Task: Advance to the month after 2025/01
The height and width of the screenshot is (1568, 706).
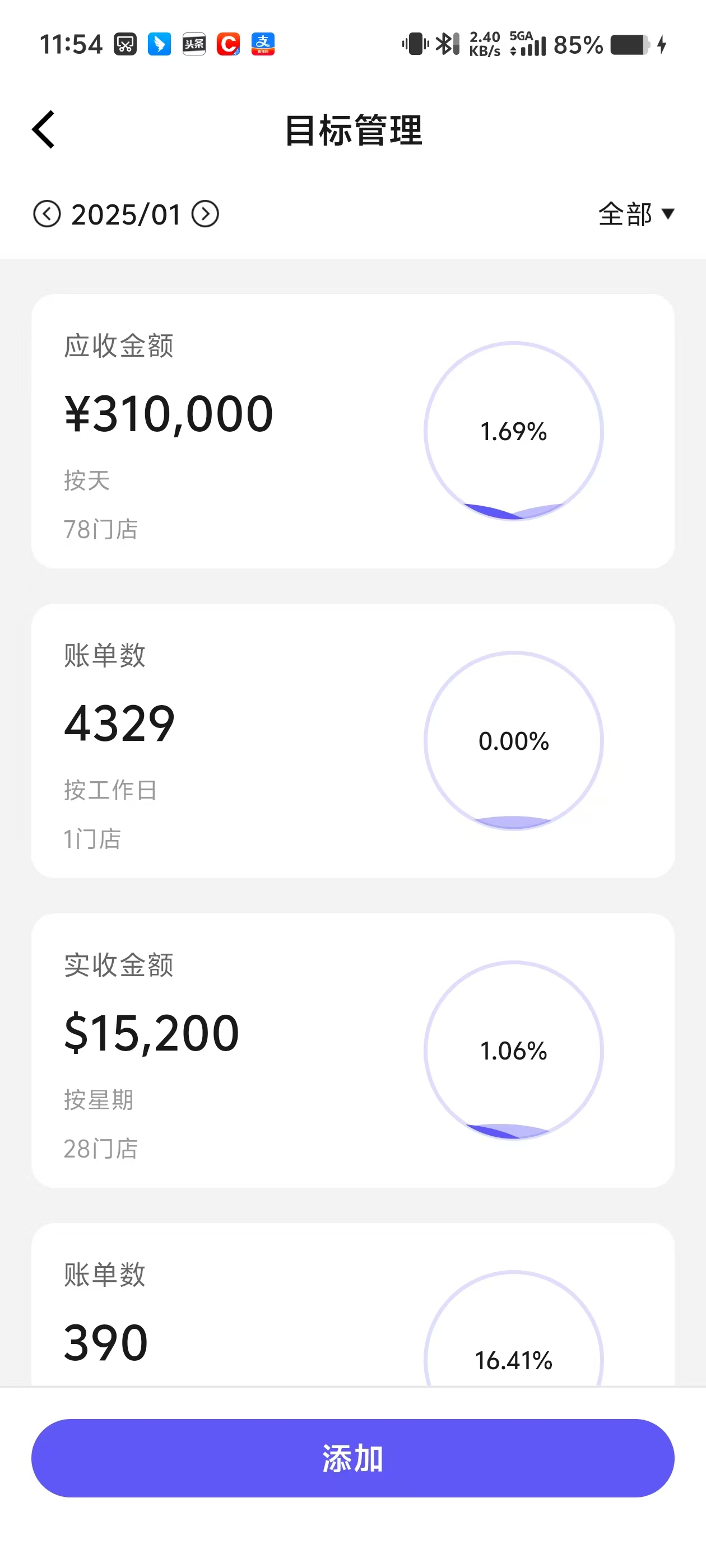Action: [x=205, y=214]
